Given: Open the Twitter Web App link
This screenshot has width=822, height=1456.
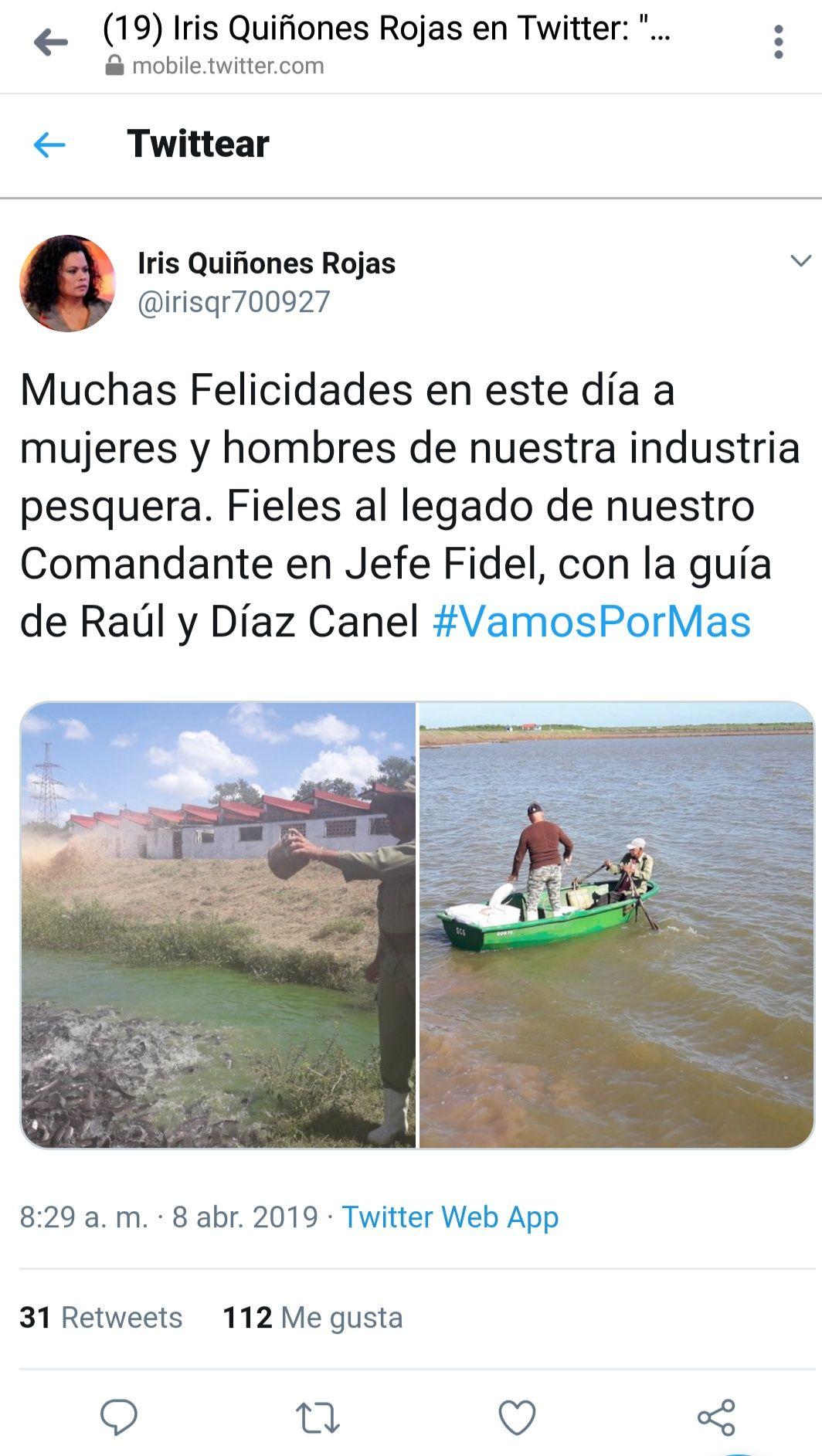Looking at the screenshot, I should (450, 1217).
